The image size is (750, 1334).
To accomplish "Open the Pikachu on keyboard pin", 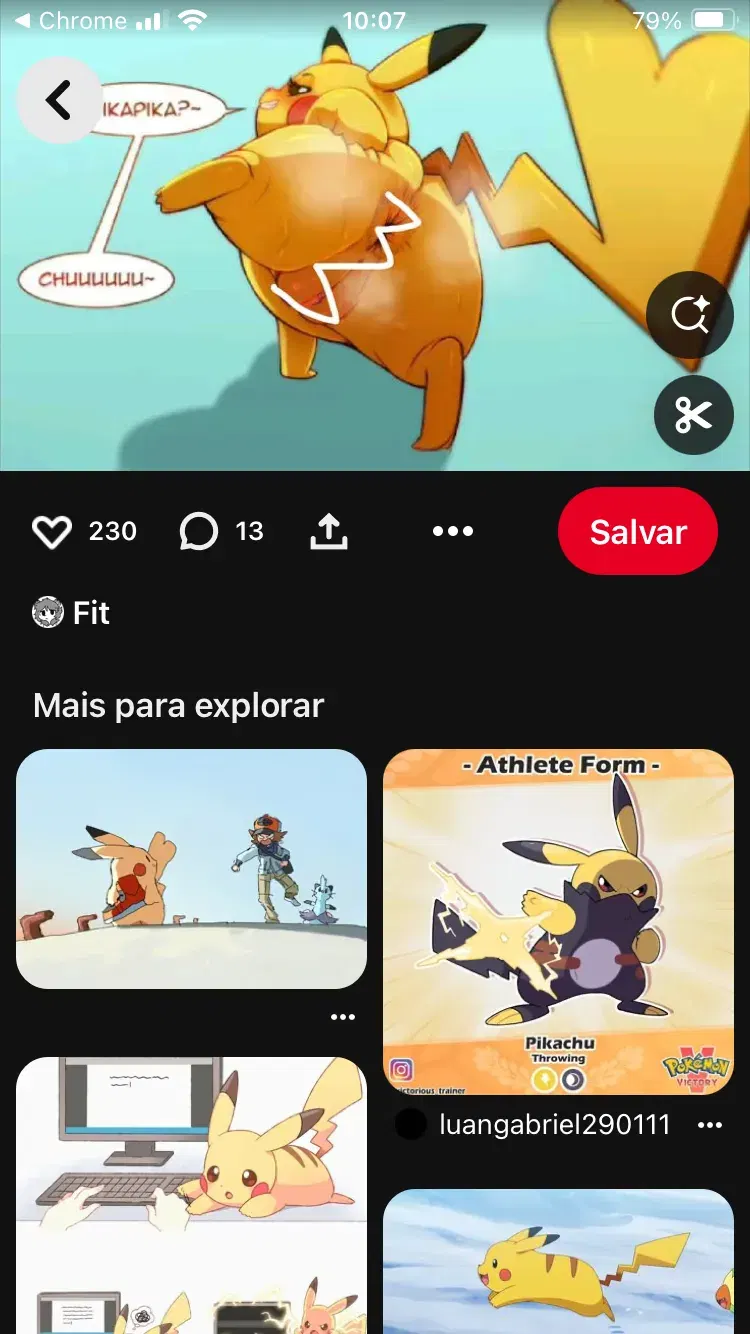I will (191, 1195).
